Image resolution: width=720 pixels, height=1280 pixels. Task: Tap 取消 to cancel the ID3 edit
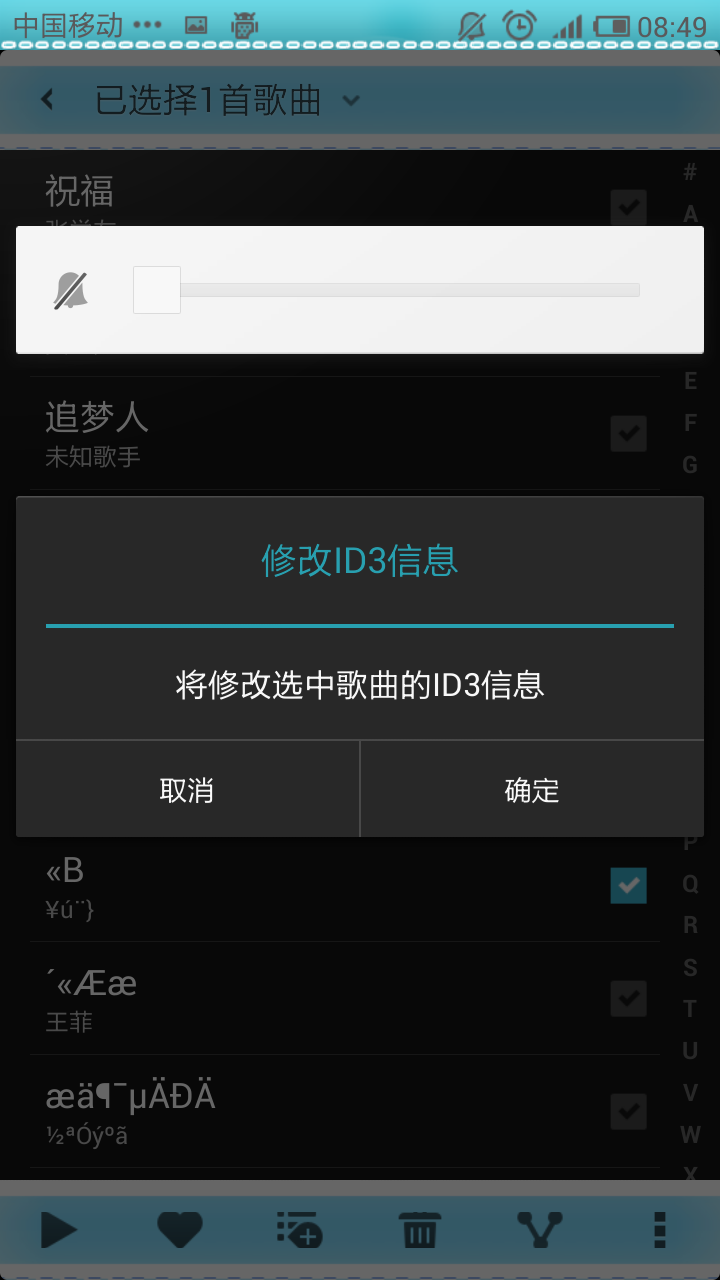(x=187, y=790)
